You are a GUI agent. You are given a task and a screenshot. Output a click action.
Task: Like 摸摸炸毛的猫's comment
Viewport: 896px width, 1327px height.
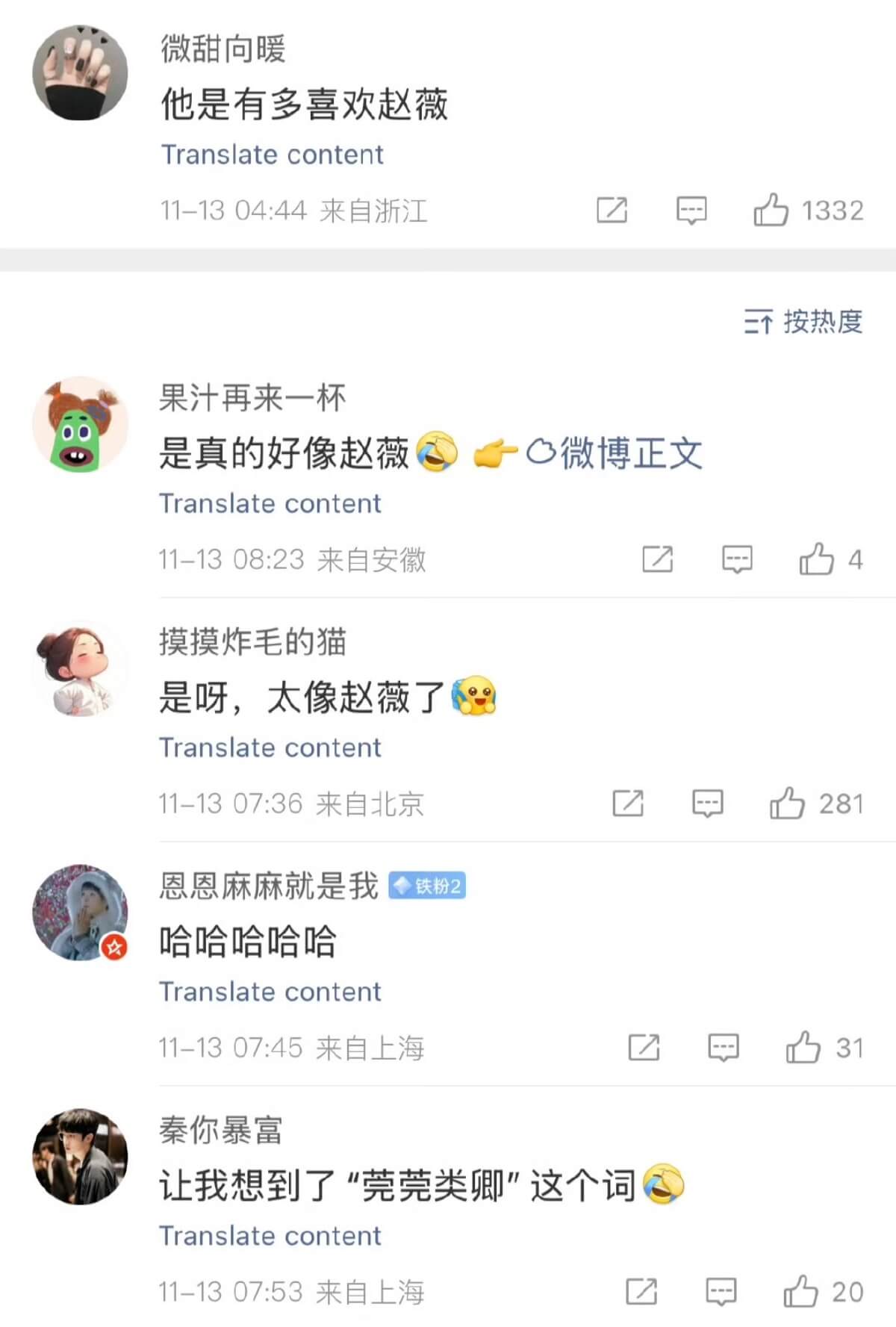tap(787, 804)
